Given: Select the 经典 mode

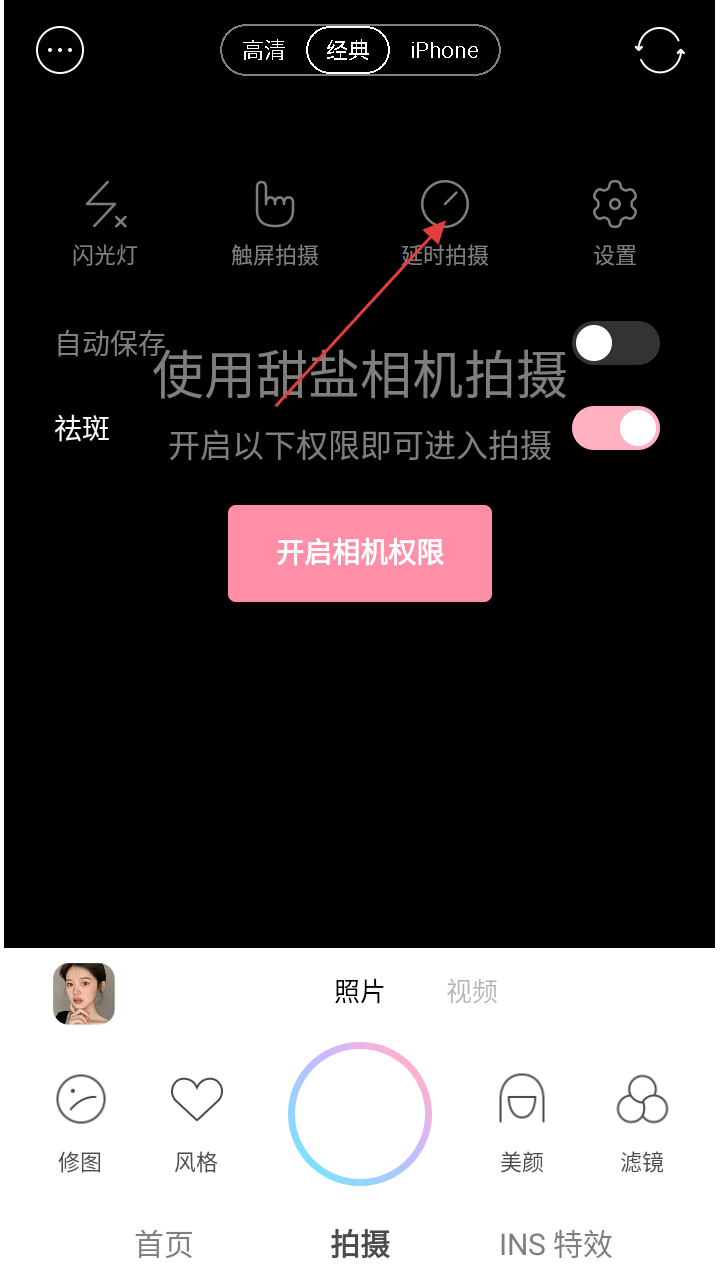Looking at the screenshot, I should click(x=347, y=50).
